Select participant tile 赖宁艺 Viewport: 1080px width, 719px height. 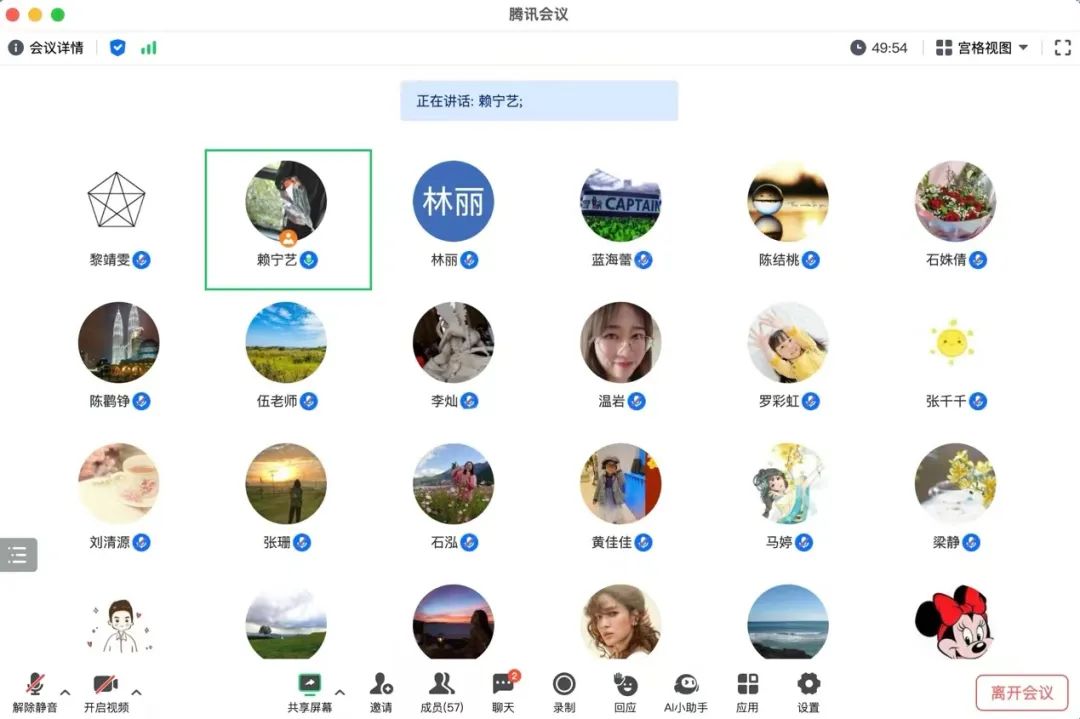(x=288, y=220)
